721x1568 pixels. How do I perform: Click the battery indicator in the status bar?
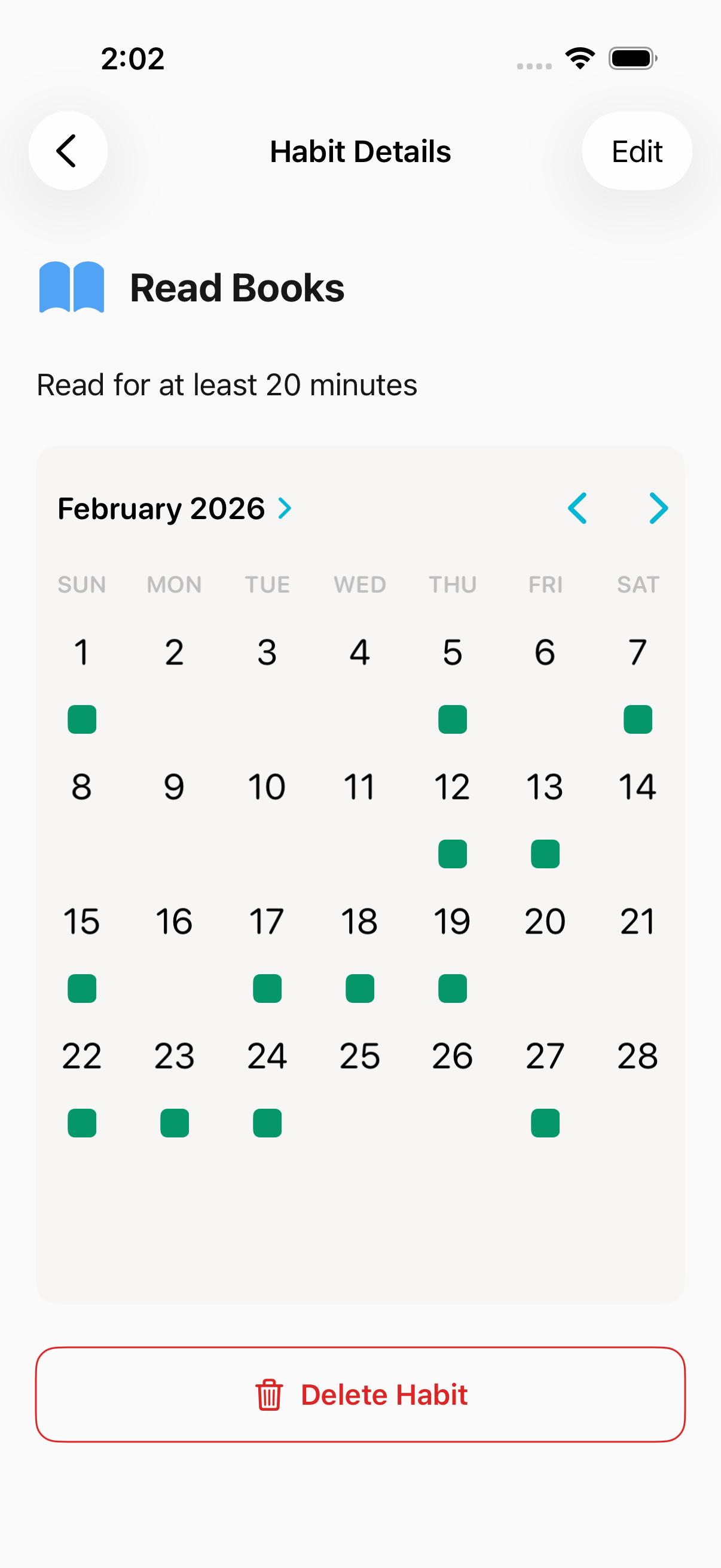pyautogui.click(x=631, y=58)
